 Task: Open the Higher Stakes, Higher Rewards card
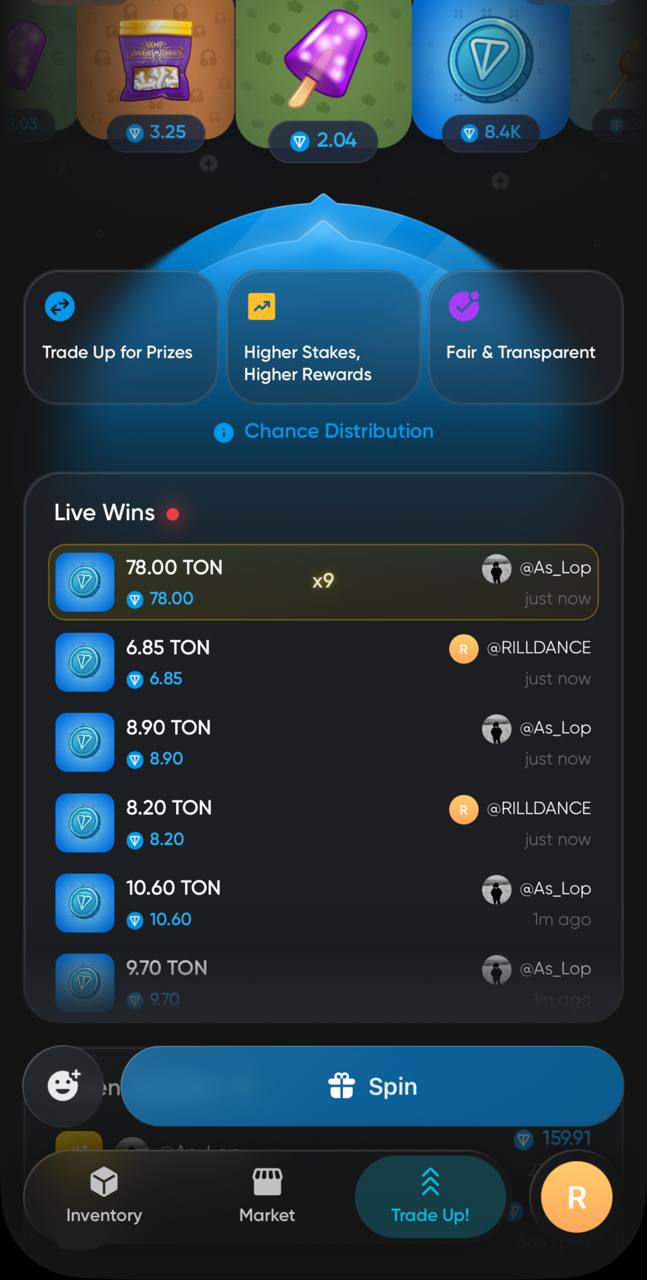pos(323,337)
